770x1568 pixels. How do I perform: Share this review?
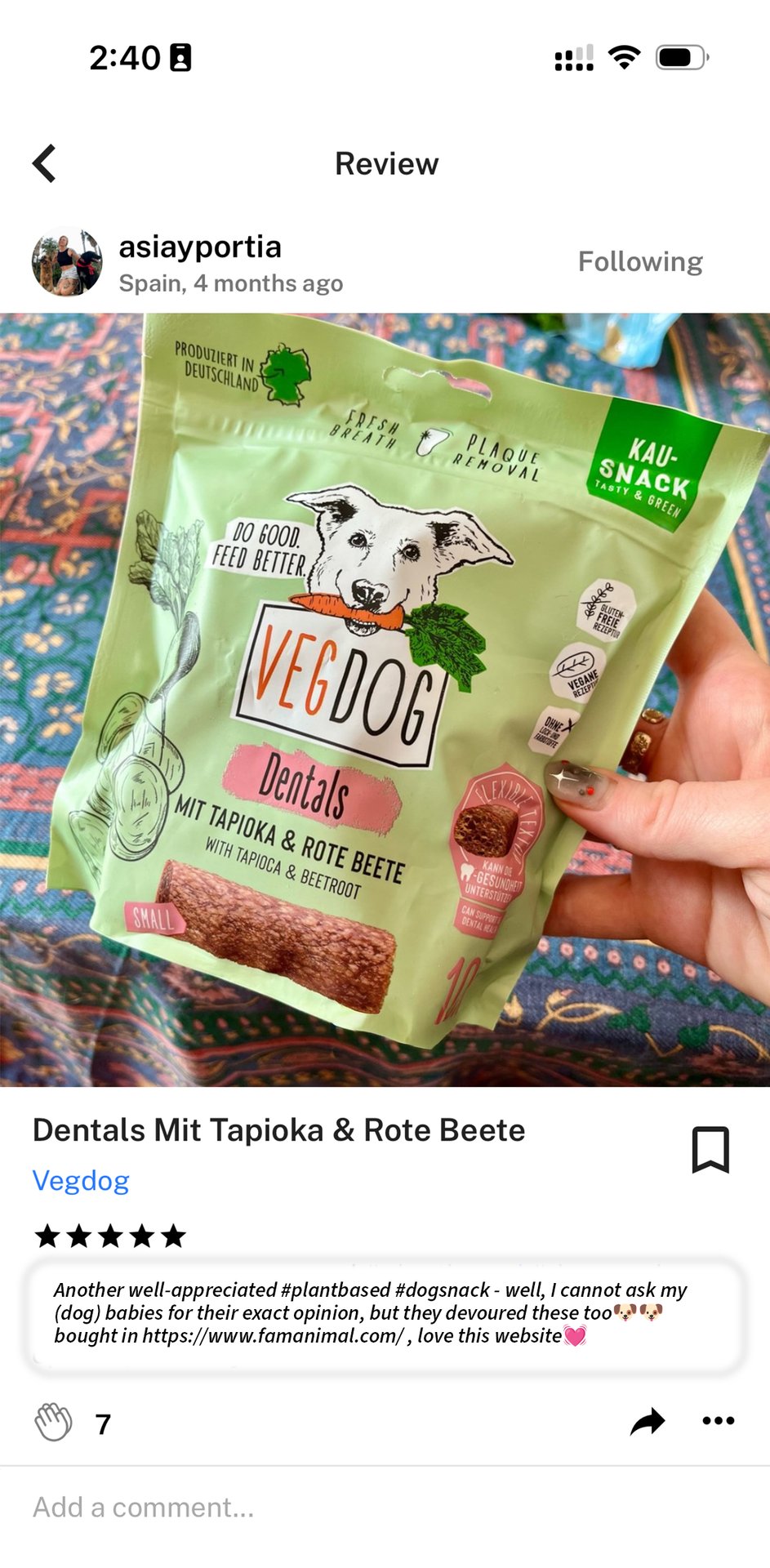pos(648,1422)
